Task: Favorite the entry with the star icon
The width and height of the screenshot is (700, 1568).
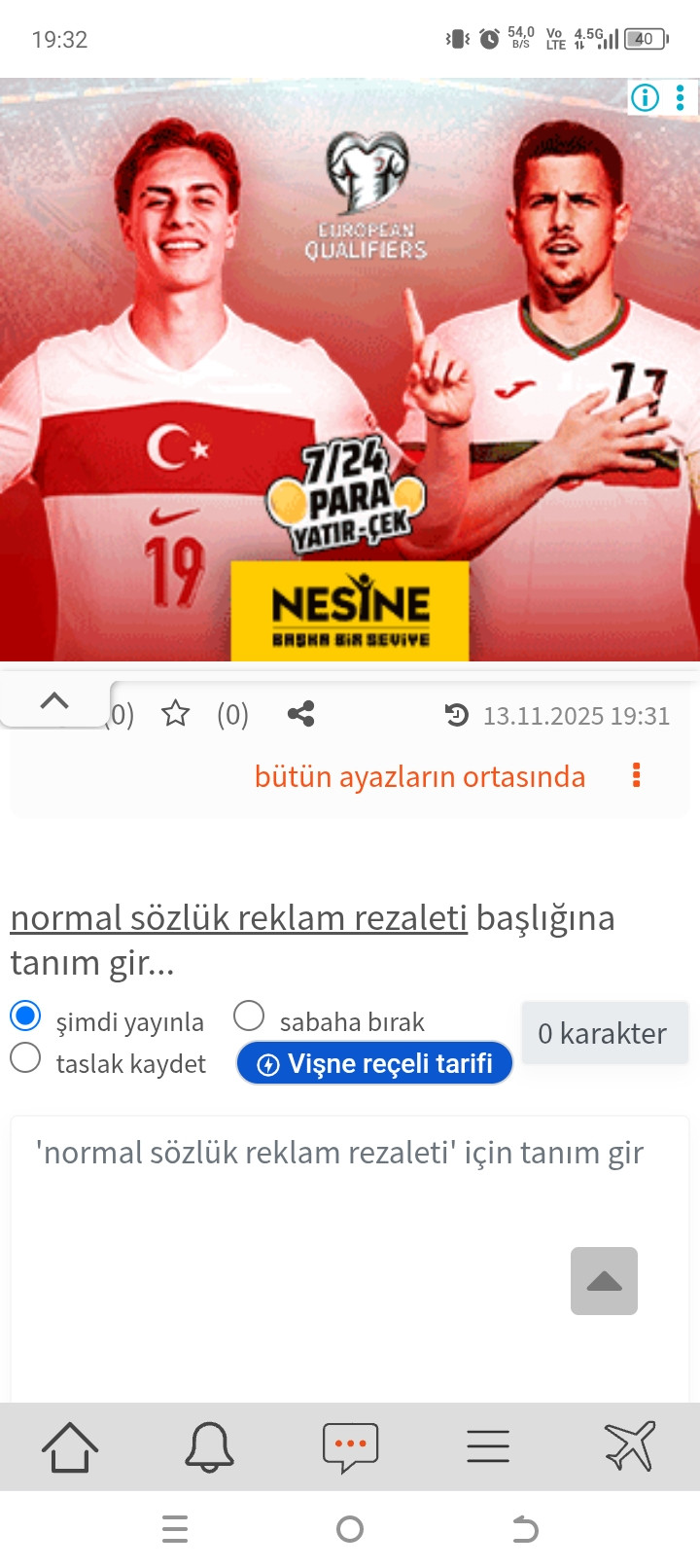Action: pos(176,714)
